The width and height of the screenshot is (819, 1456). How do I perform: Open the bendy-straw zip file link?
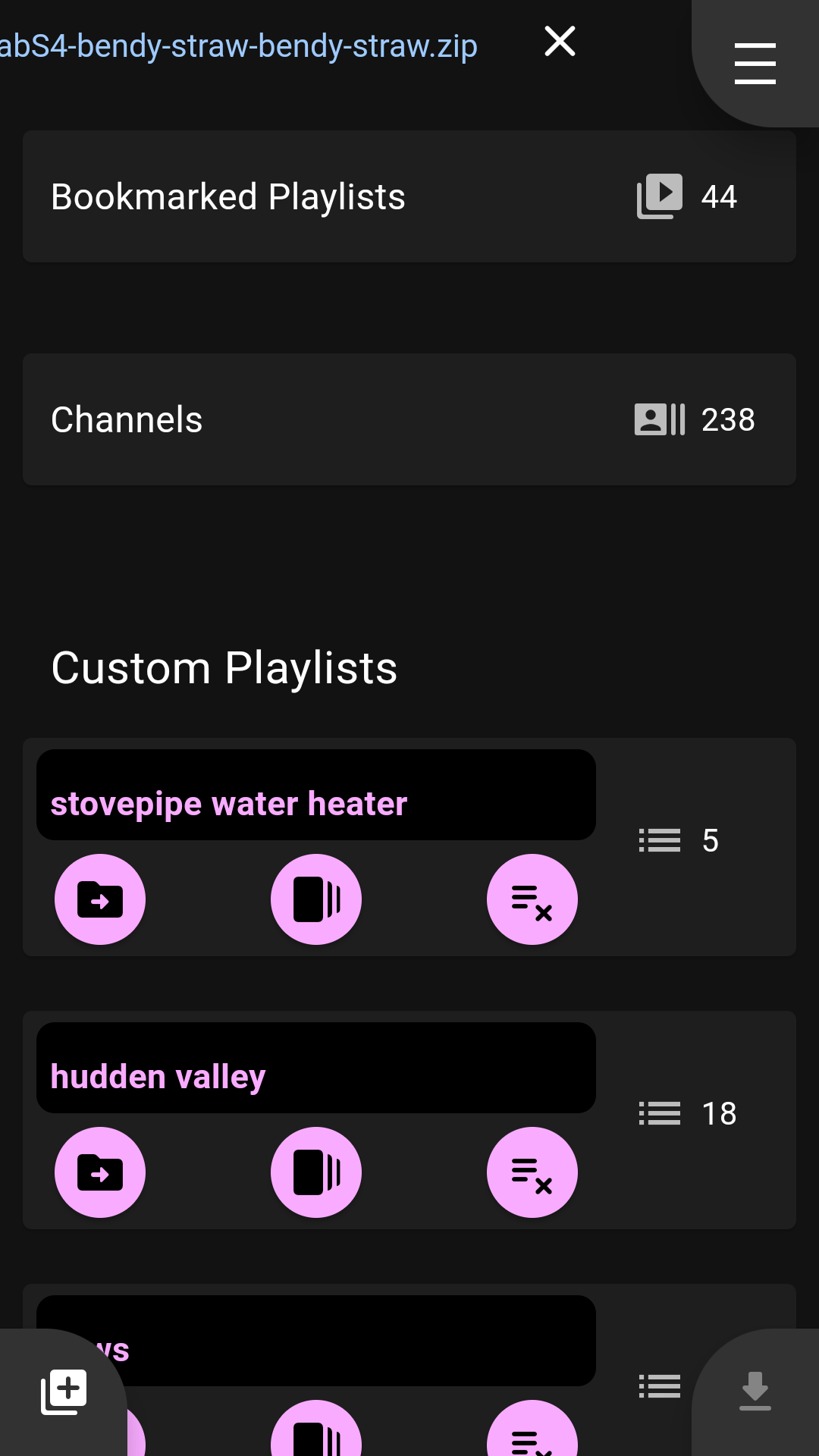[239, 46]
